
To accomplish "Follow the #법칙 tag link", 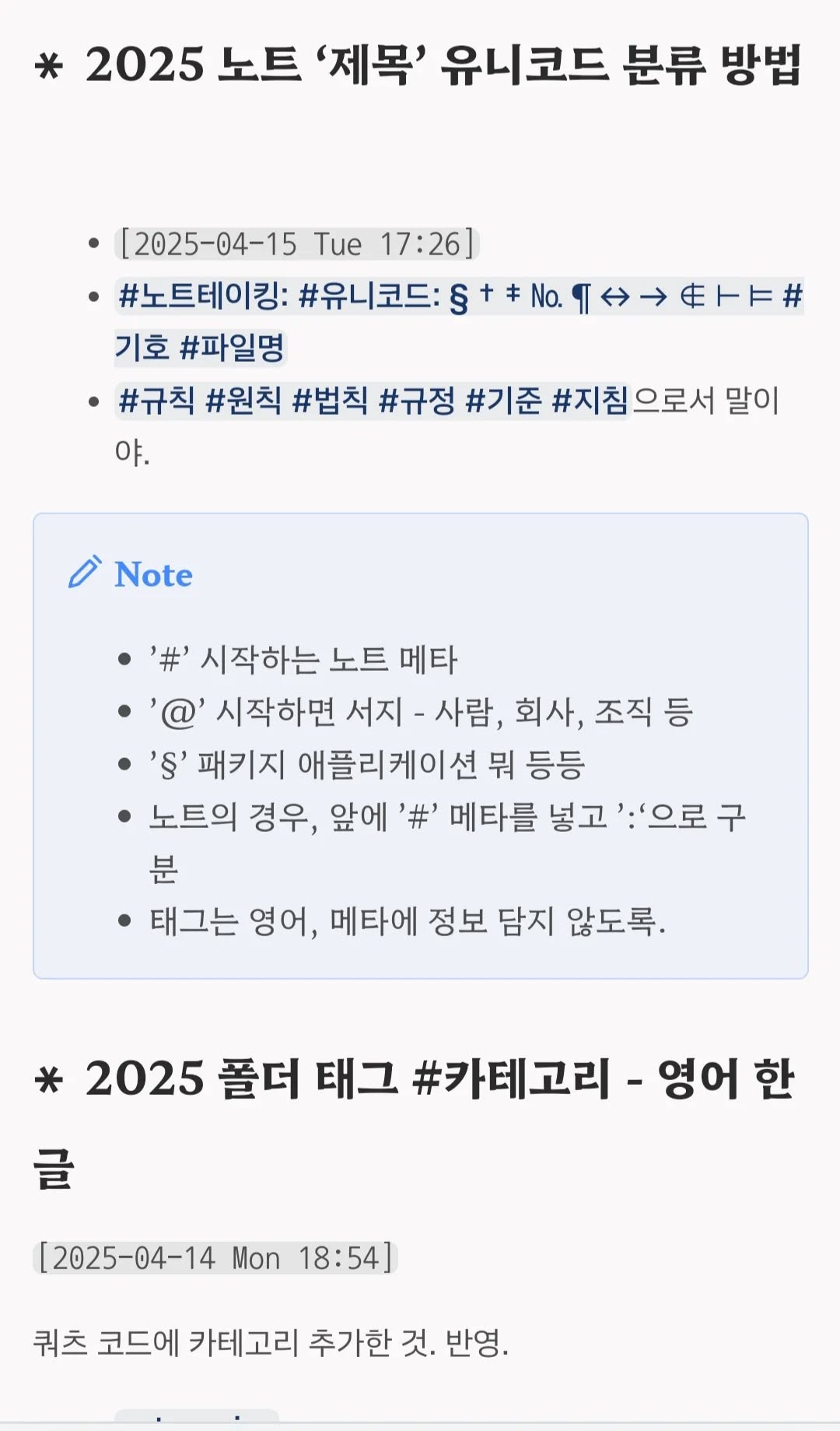I will [330, 401].
